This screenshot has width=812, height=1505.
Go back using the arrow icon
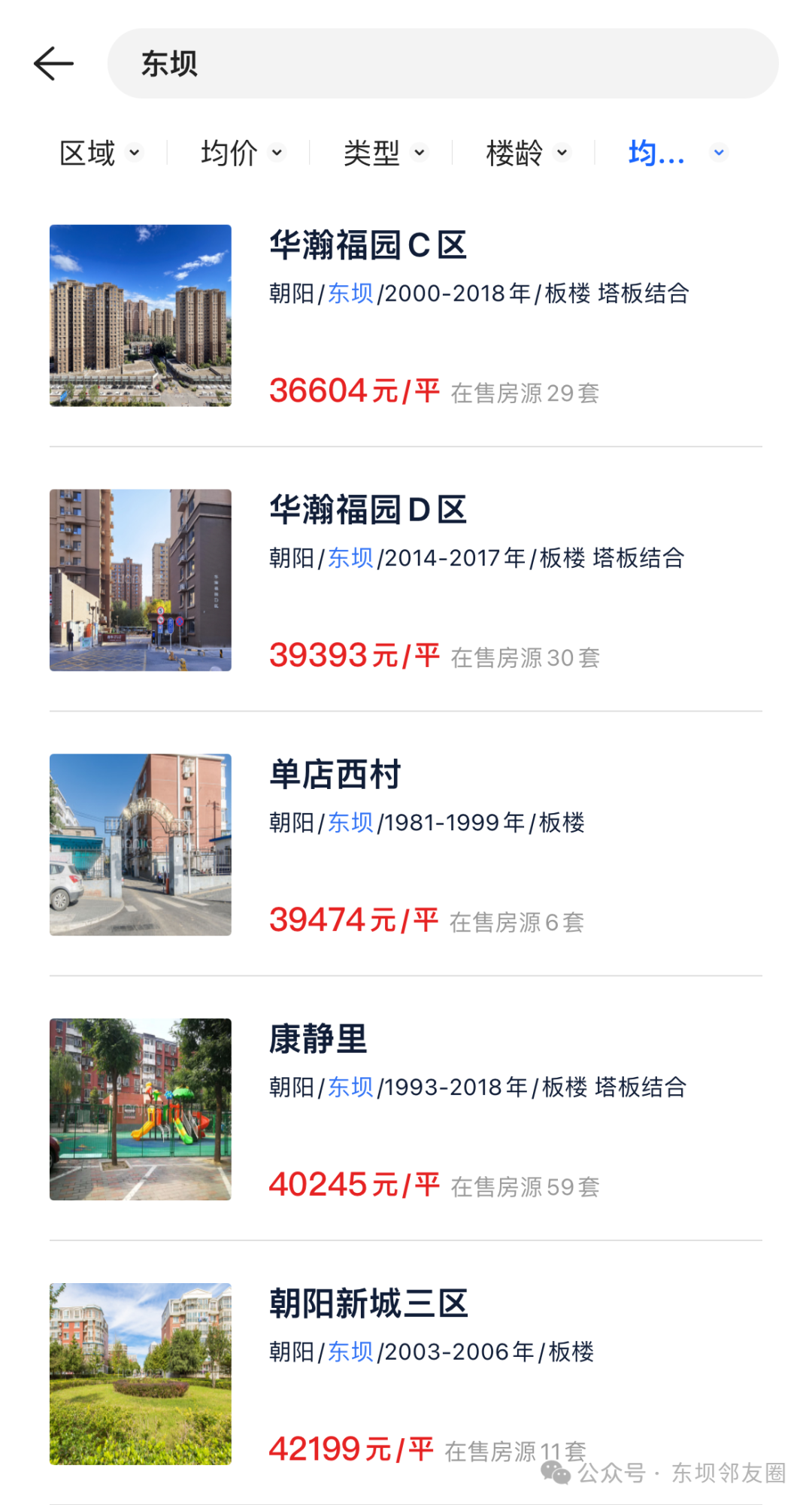[53, 63]
